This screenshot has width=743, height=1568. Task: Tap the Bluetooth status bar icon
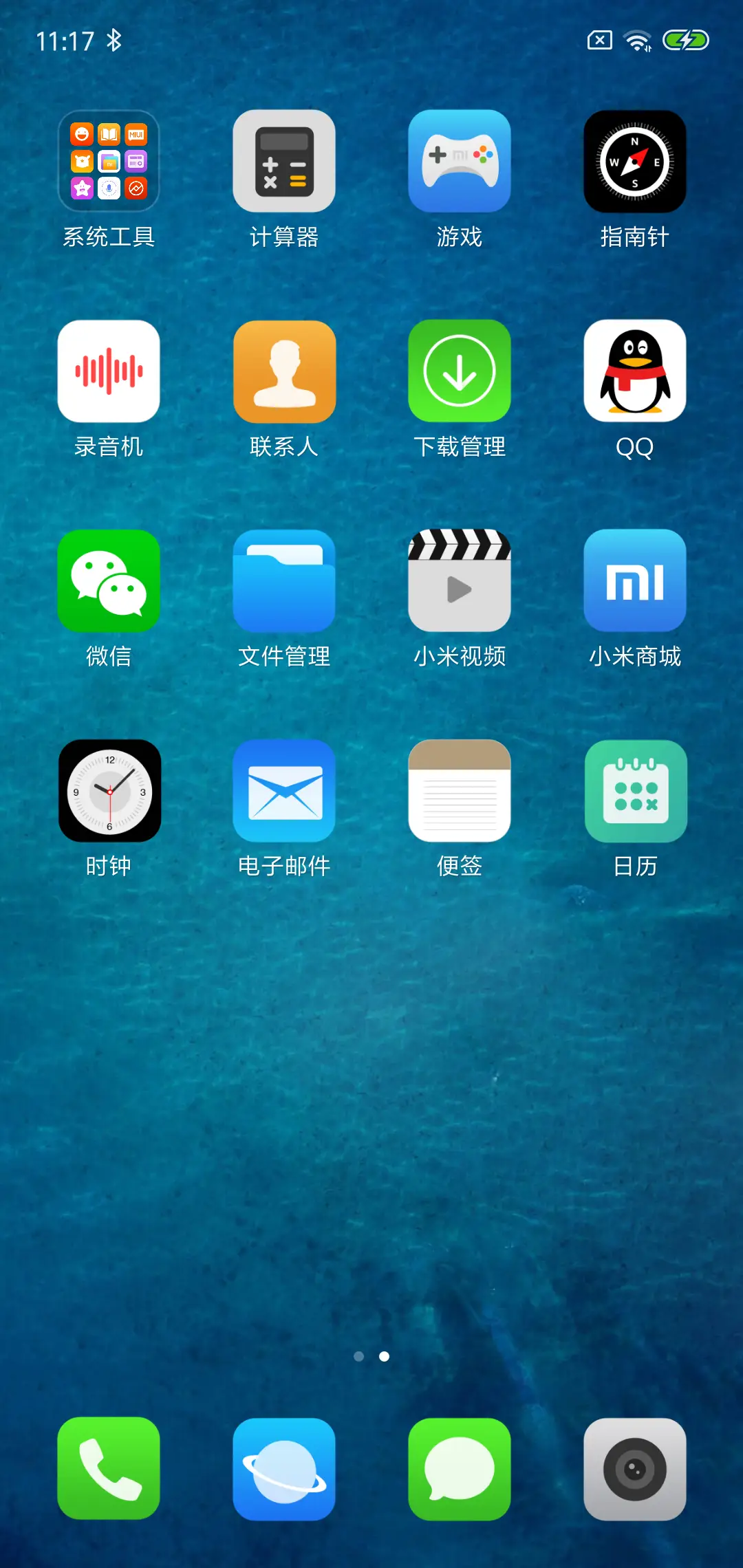pyautogui.click(x=114, y=40)
